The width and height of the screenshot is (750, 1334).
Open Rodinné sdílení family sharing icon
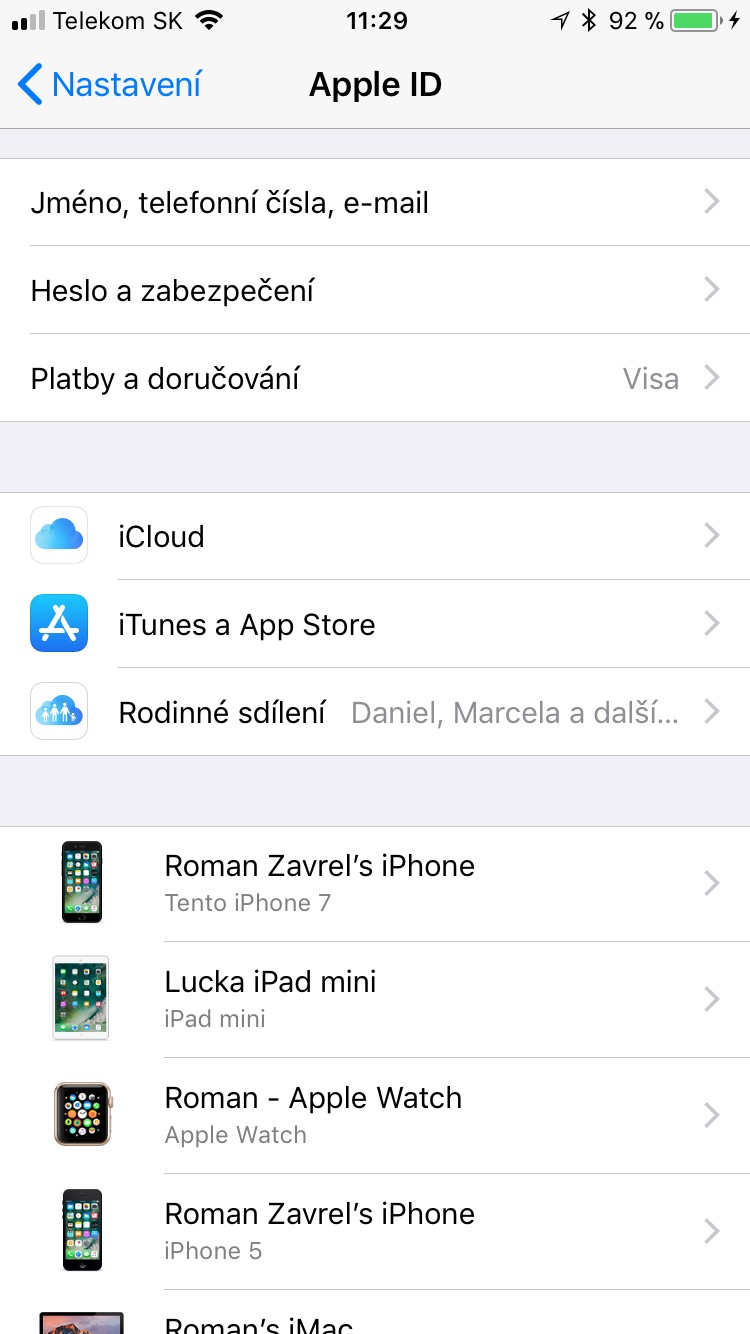pyautogui.click(x=58, y=711)
